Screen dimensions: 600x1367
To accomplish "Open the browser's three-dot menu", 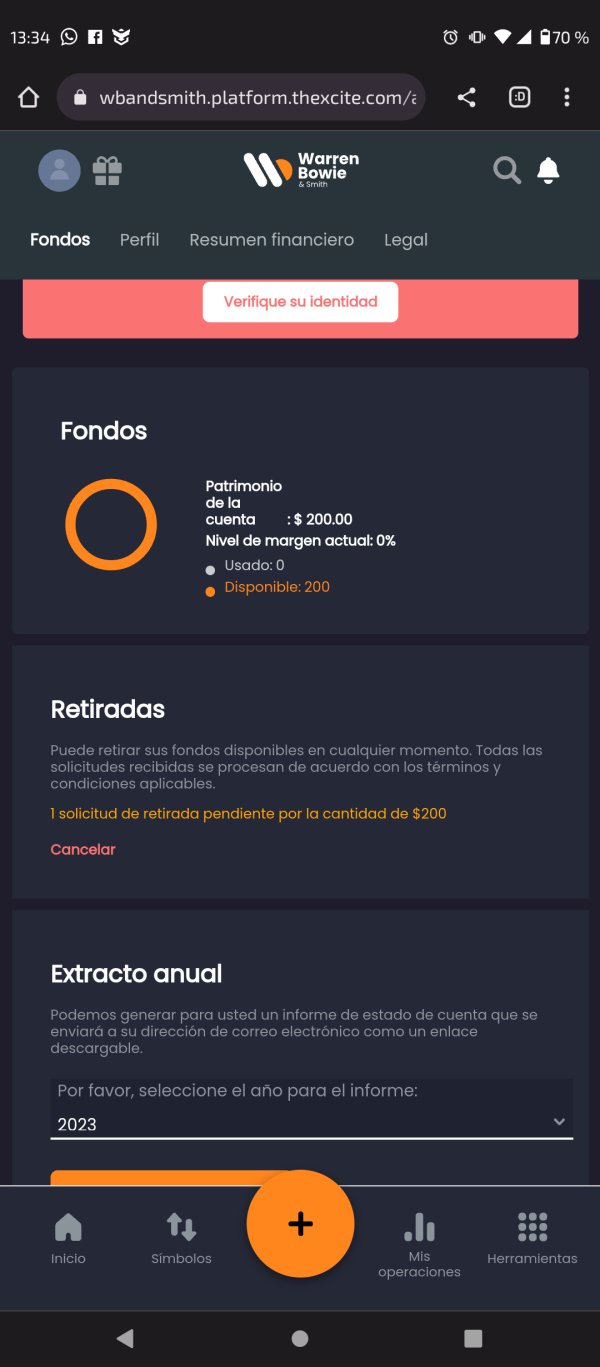I will [567, 97].
